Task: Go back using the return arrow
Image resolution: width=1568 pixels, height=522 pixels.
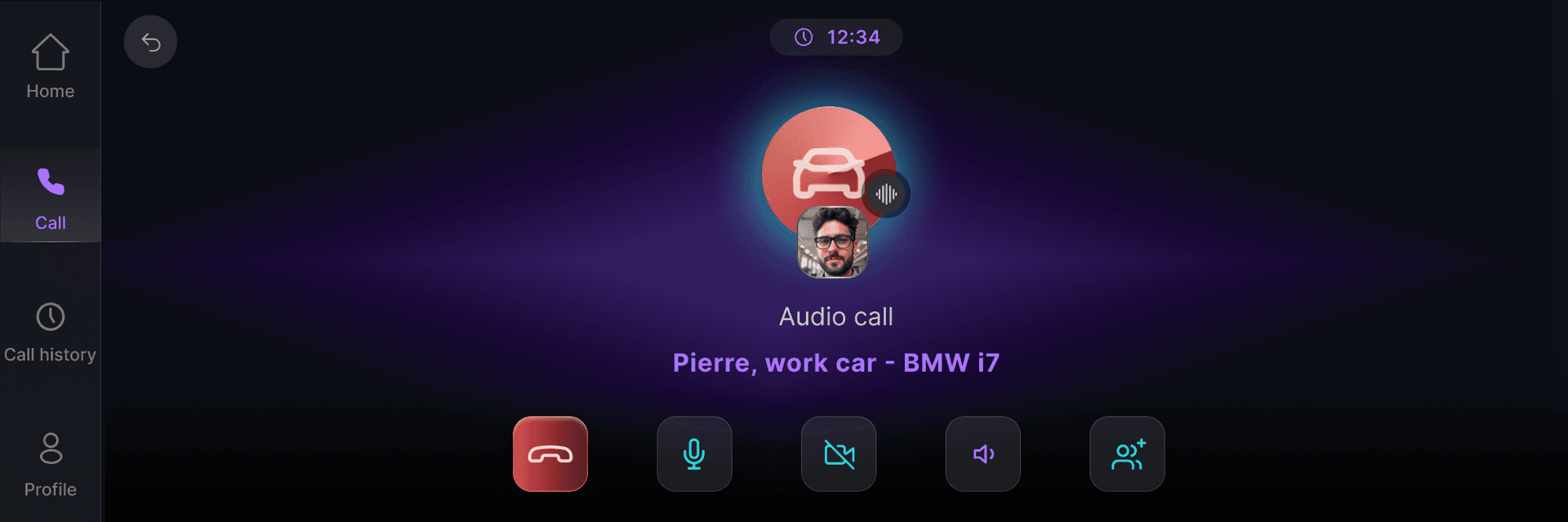Action: [x=150, y=42]
